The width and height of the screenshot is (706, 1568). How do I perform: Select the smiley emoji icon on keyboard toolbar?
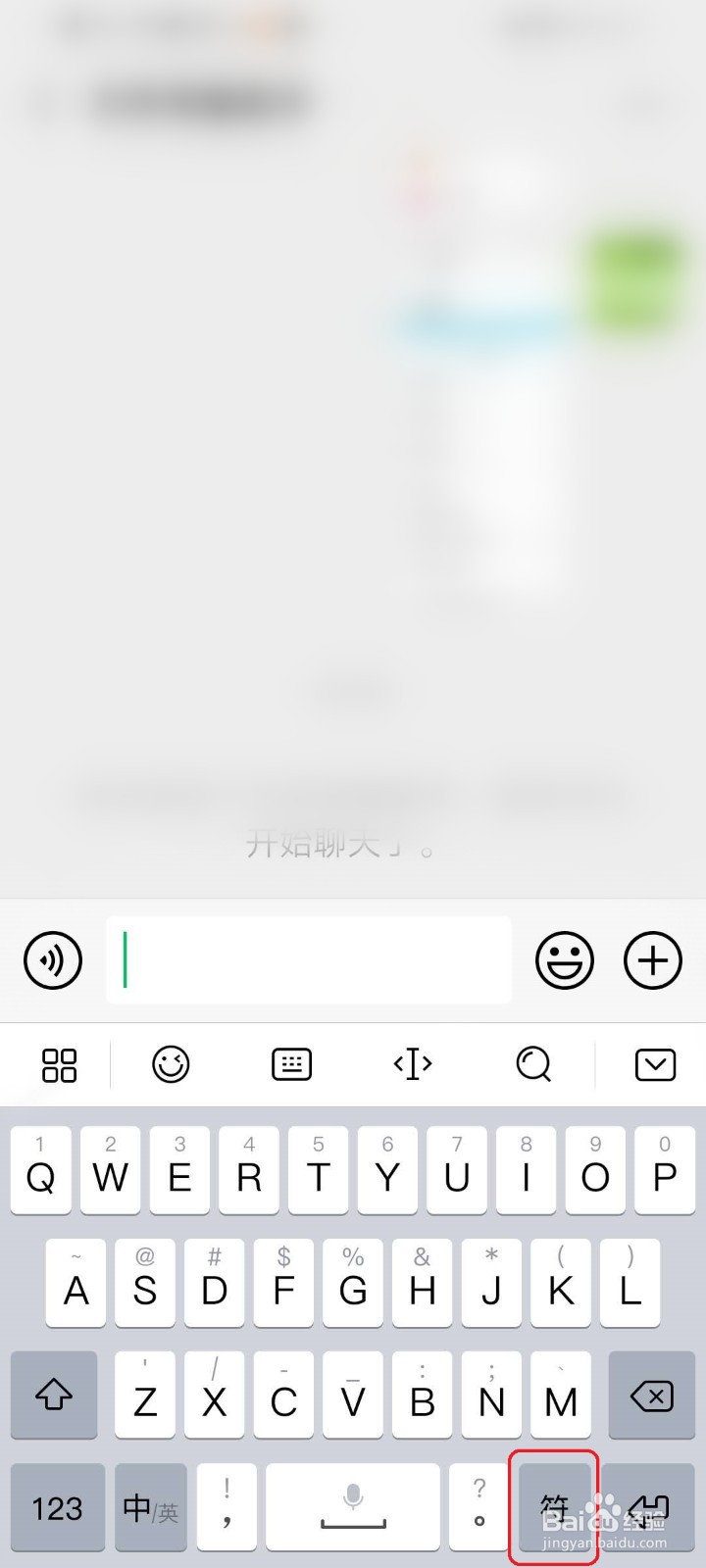[x=171, y=1065]
